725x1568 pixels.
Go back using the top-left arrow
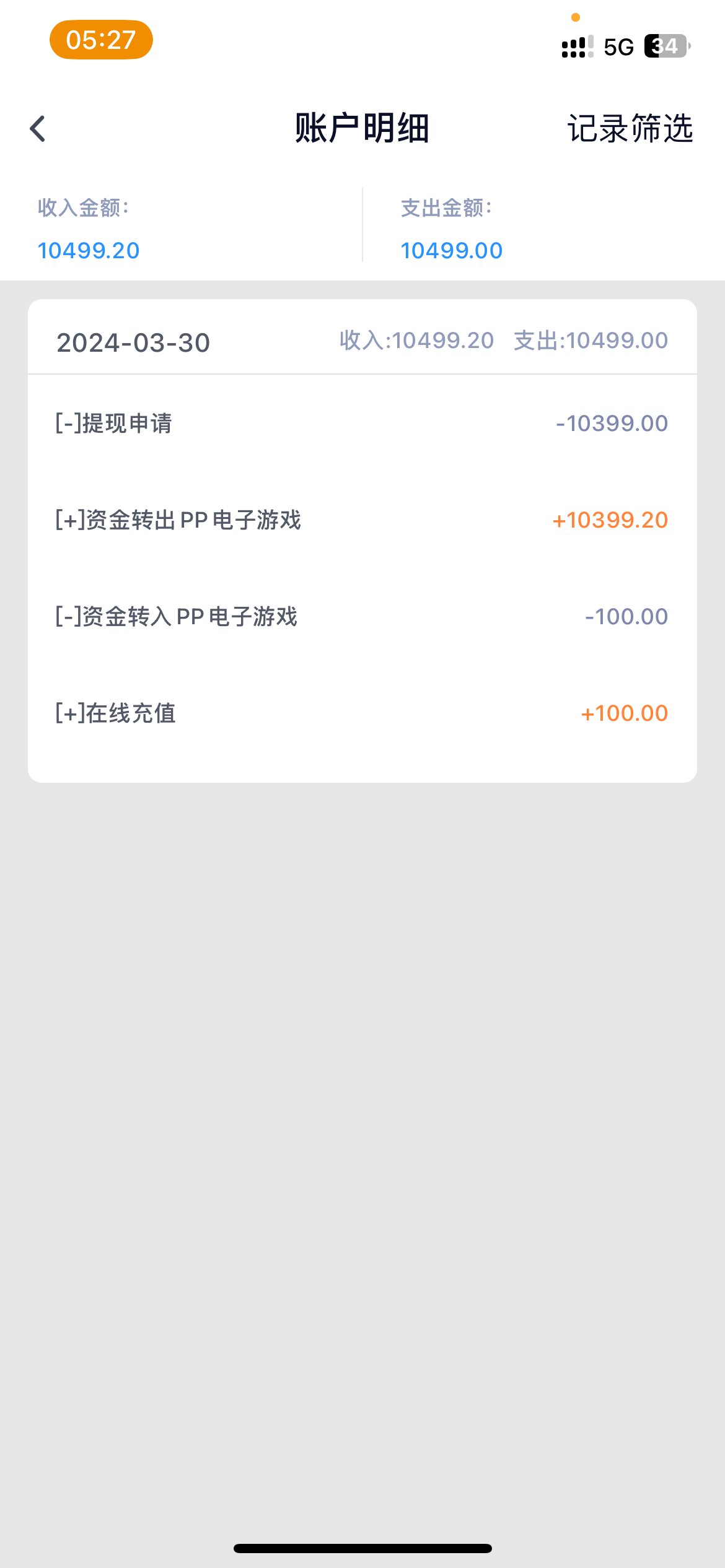pyautogui.click(x=38, y=129)
